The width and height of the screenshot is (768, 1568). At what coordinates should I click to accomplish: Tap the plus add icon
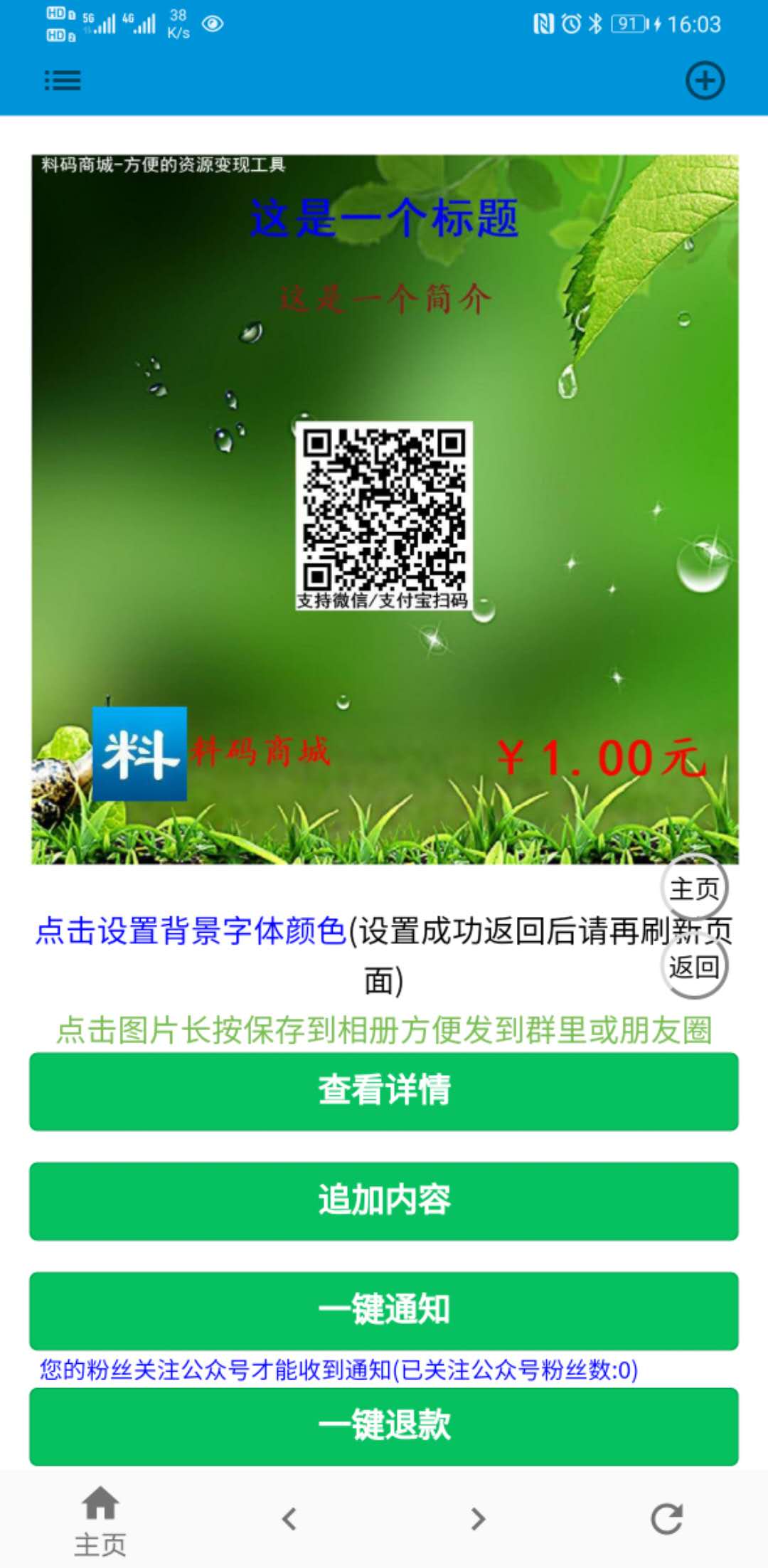(x=705, y=80)
